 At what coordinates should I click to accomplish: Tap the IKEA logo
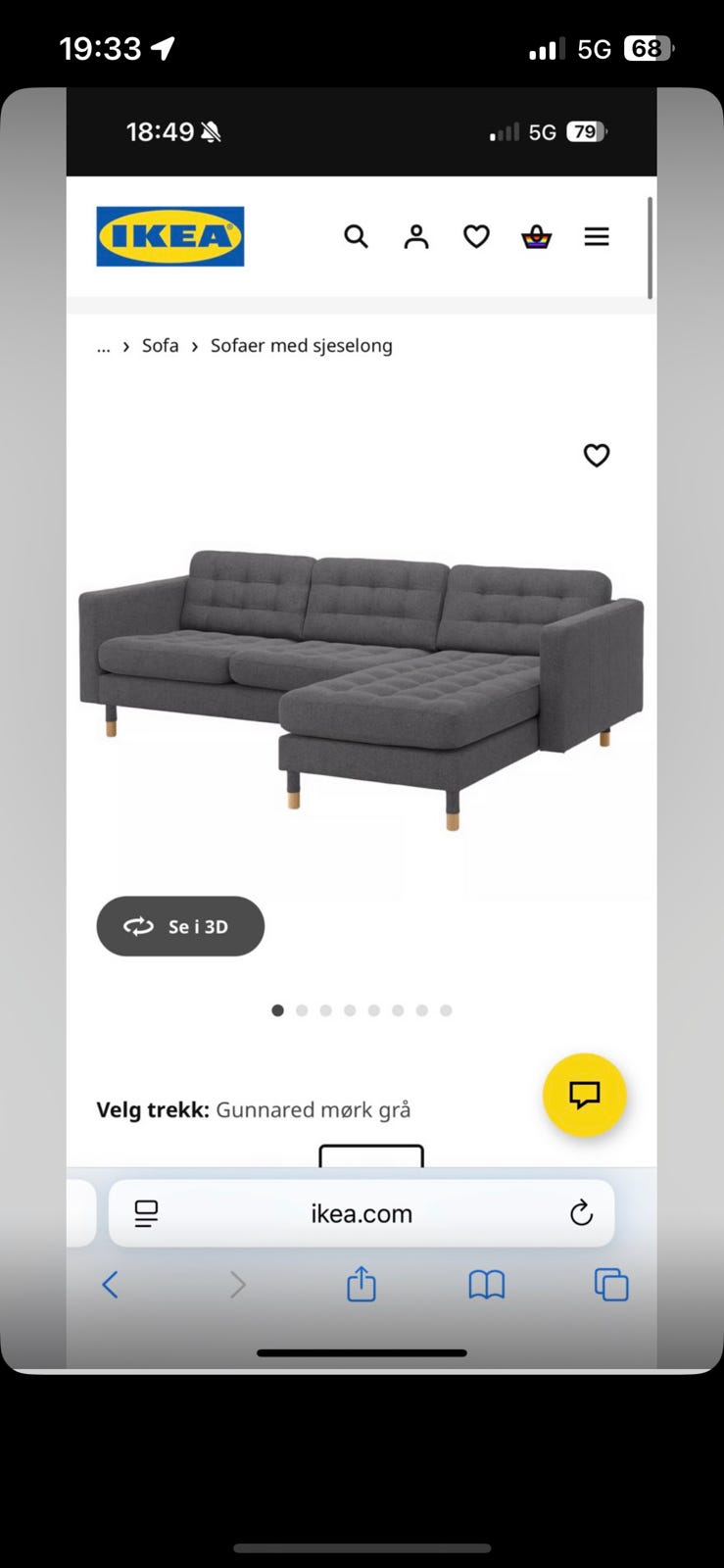click(169, 236)
